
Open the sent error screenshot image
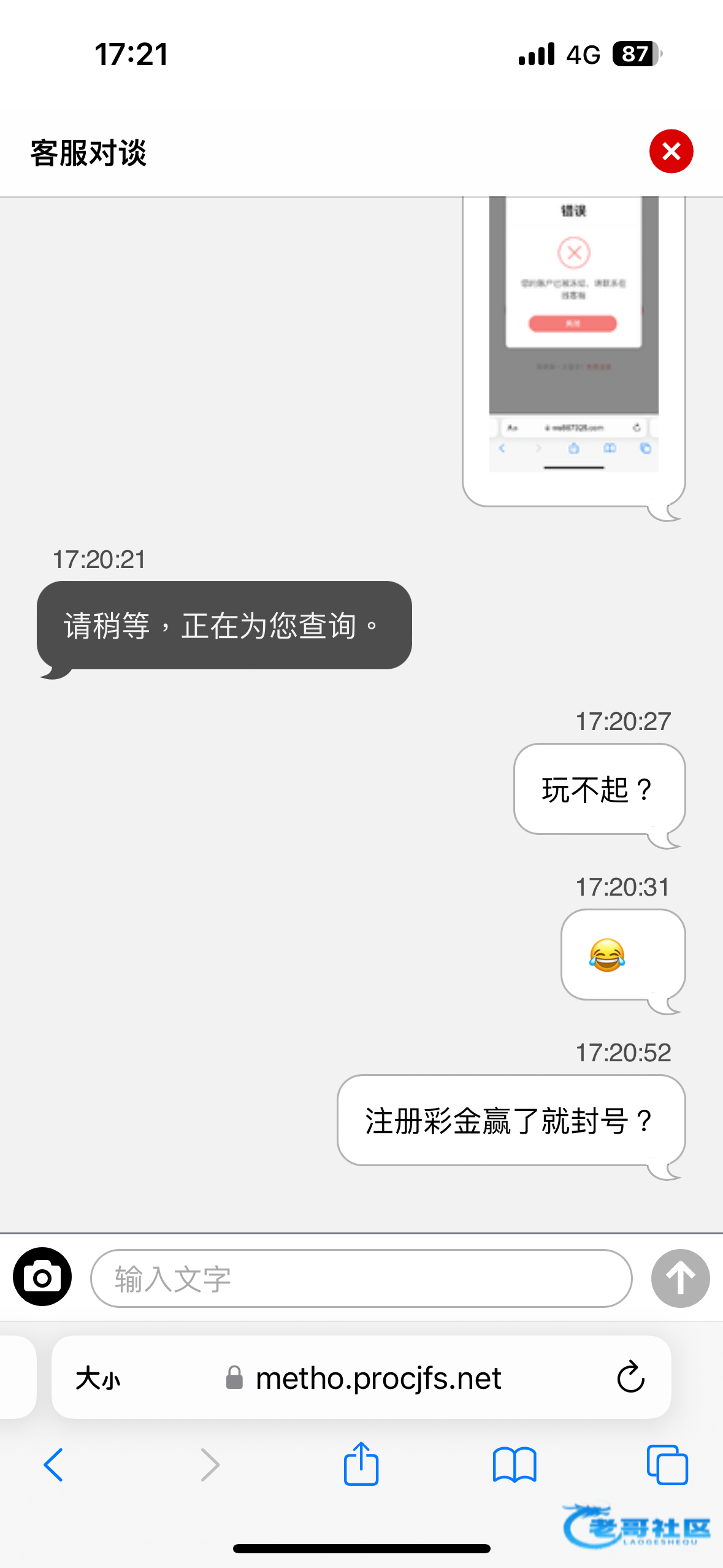(573, 334)
